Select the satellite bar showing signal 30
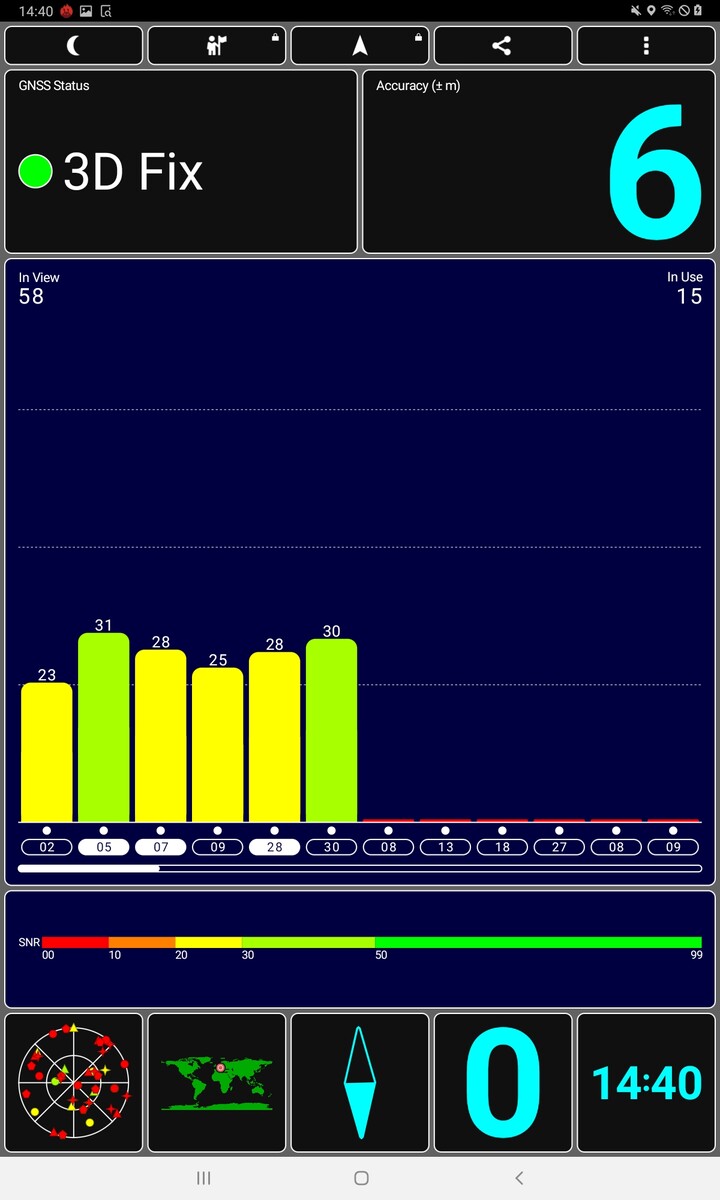 pyautogui.click(x=331, y=730)
